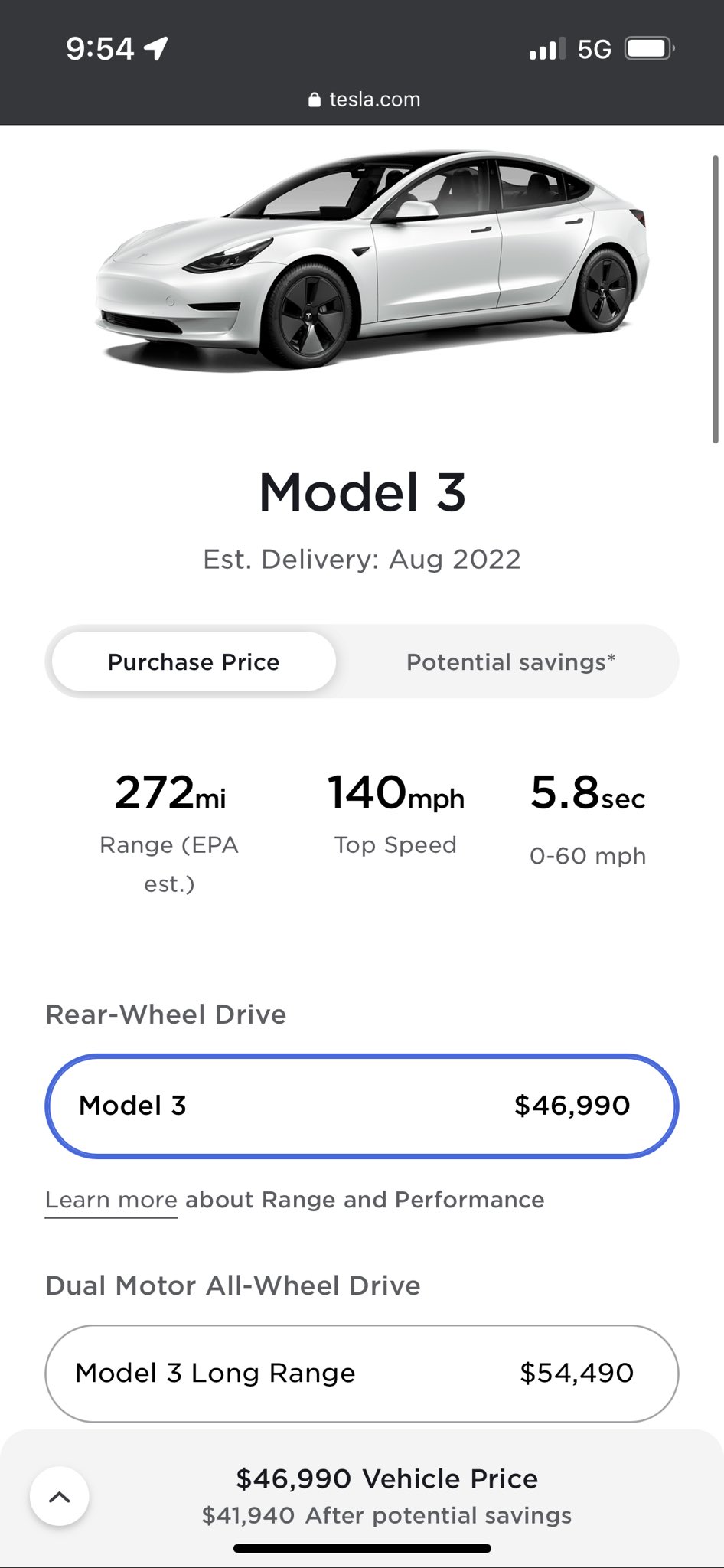Tap the tesla.com address bar
Screen dimensions: 724x1568
coord(364,100)
